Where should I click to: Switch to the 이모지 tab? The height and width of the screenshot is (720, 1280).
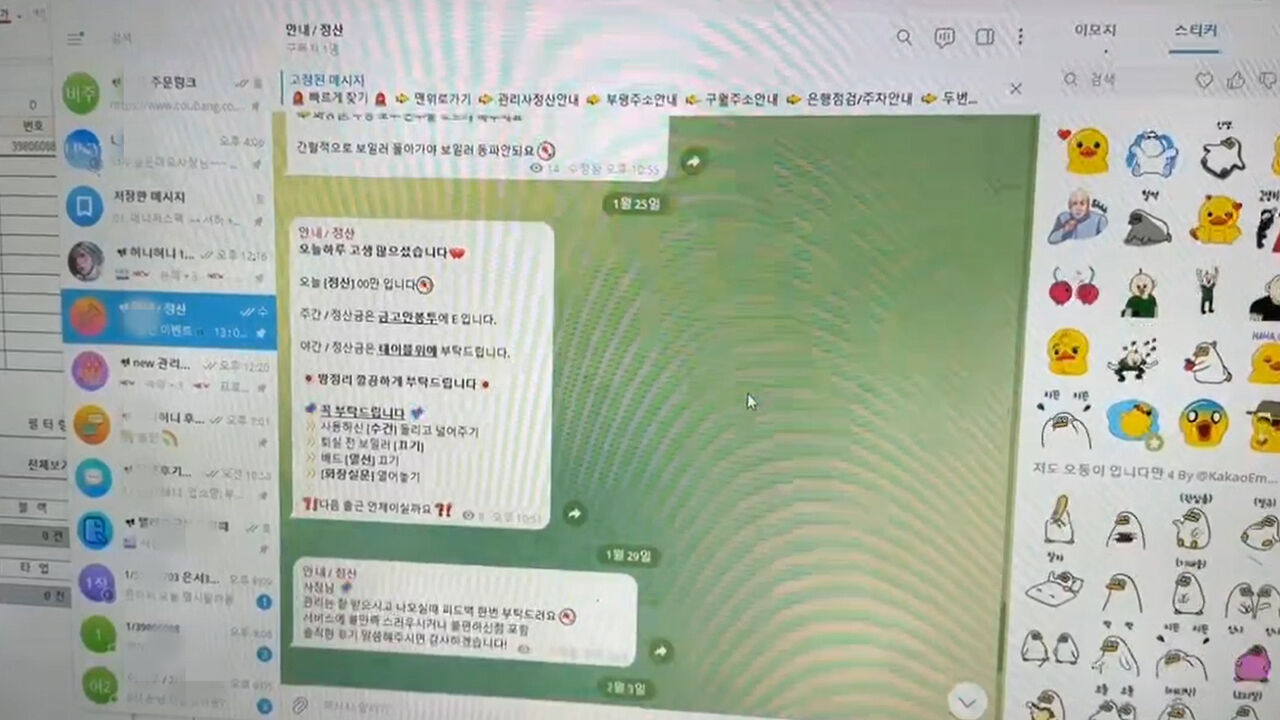click(x=1095, y=31)
